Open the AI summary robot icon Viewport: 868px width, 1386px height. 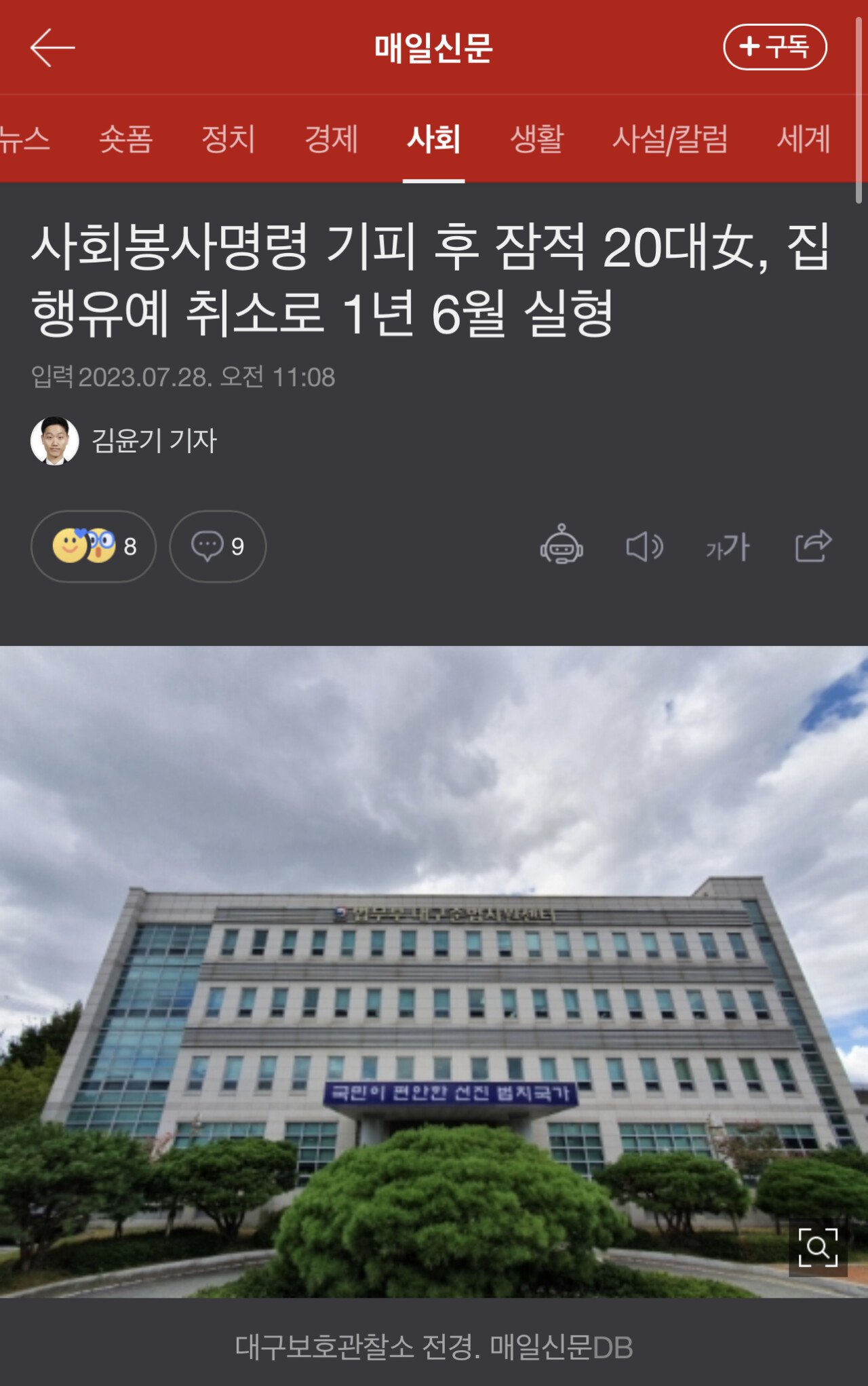[x=561, y=546]
